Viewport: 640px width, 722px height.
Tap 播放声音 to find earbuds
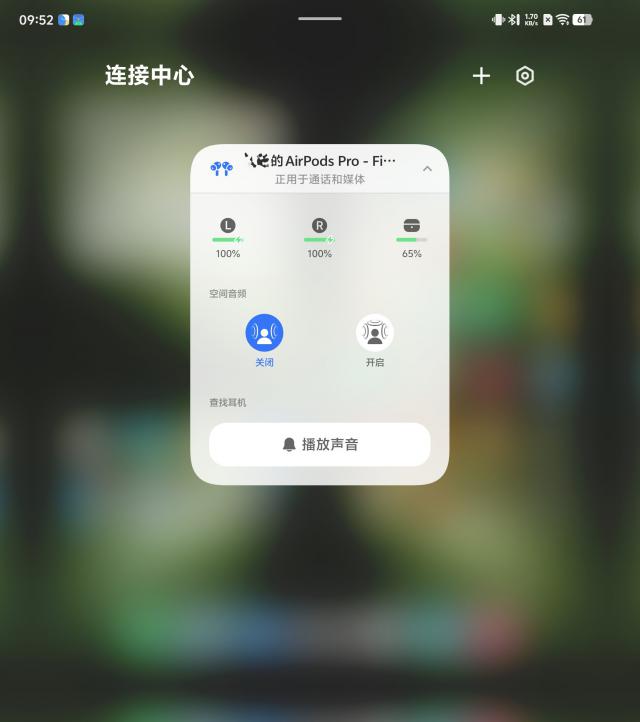coord(320,444)
